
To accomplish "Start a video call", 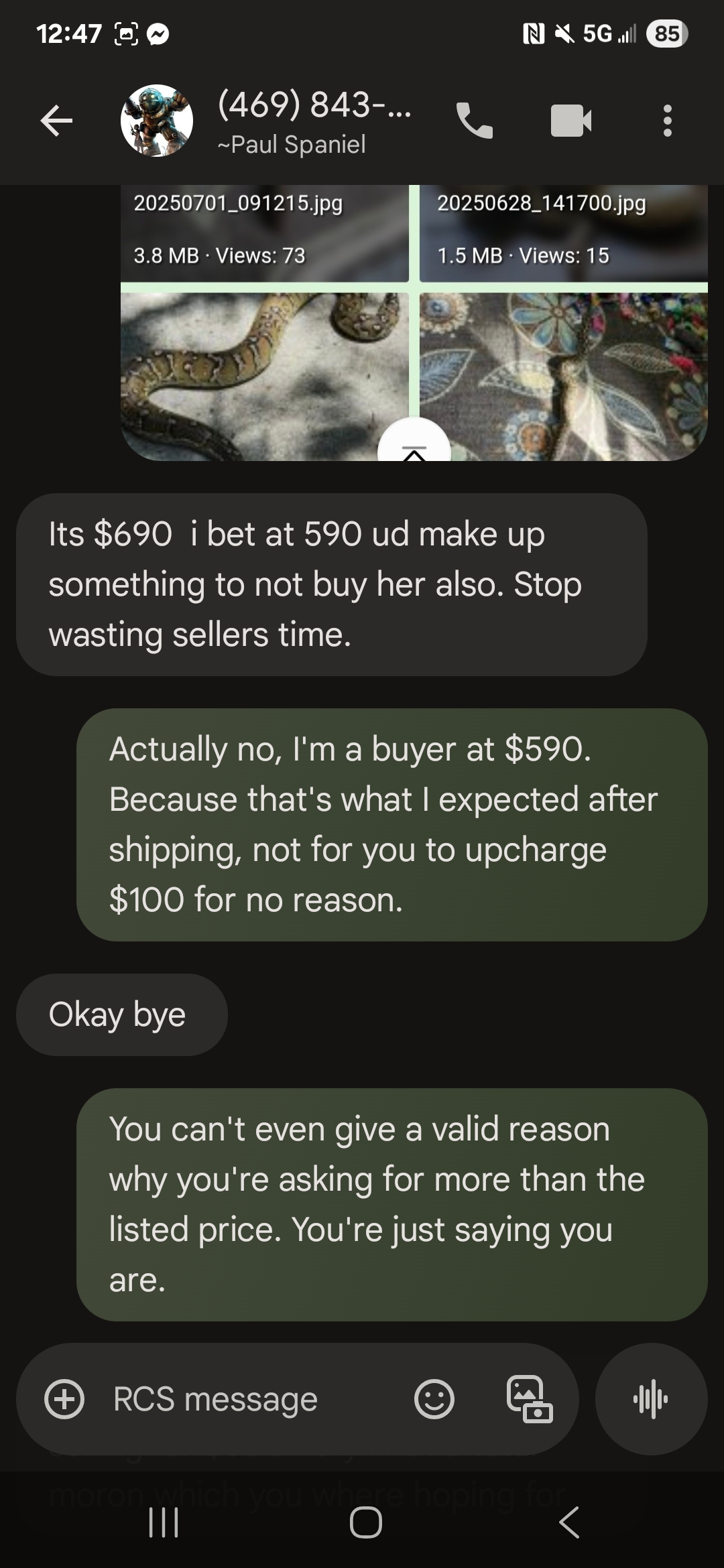I will (571, 121).
